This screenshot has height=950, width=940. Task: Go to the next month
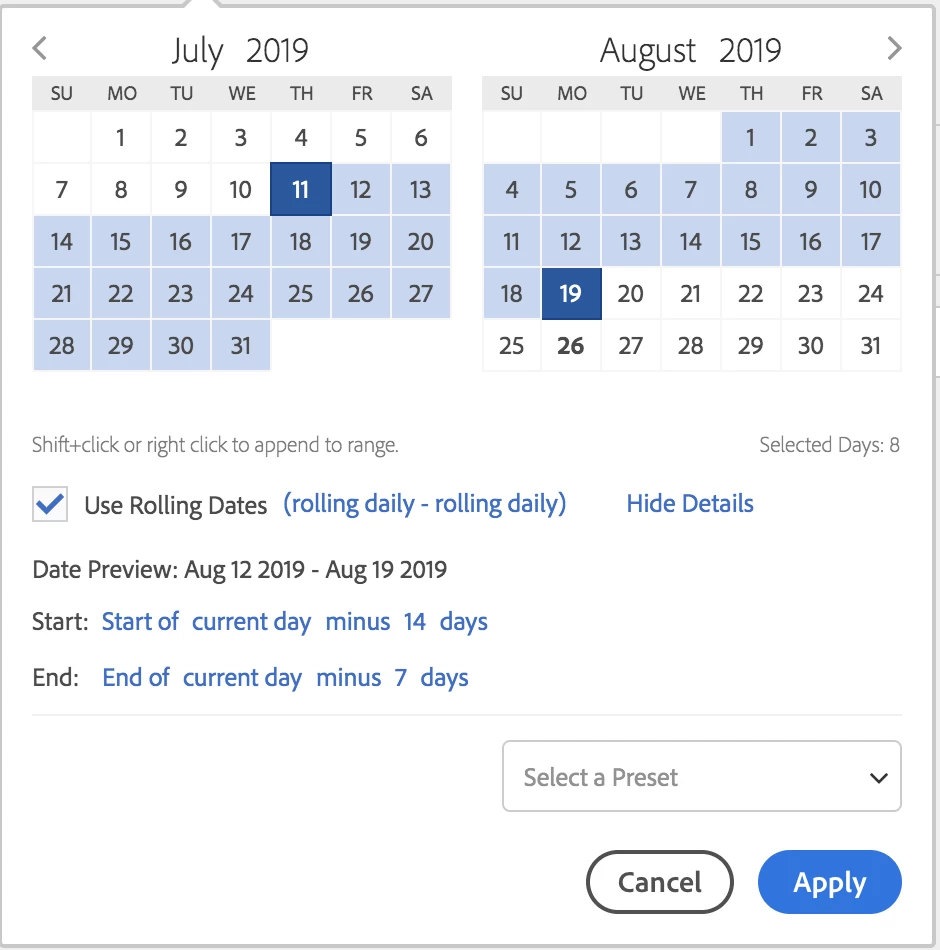(894, 48)
